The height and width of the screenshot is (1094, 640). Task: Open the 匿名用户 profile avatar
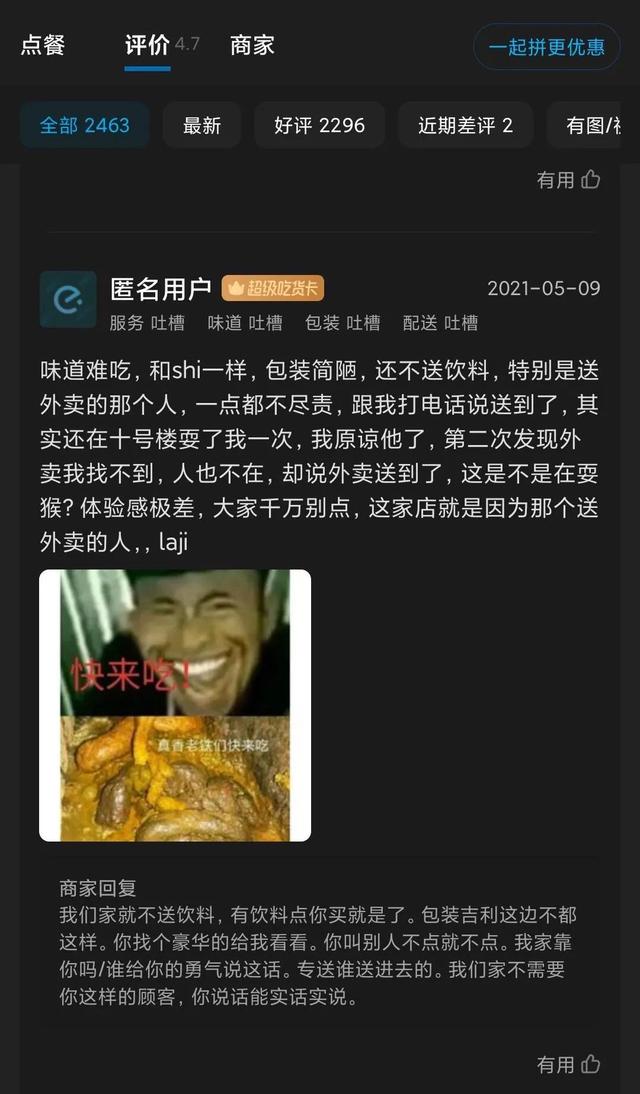click(x=68, y=299)
